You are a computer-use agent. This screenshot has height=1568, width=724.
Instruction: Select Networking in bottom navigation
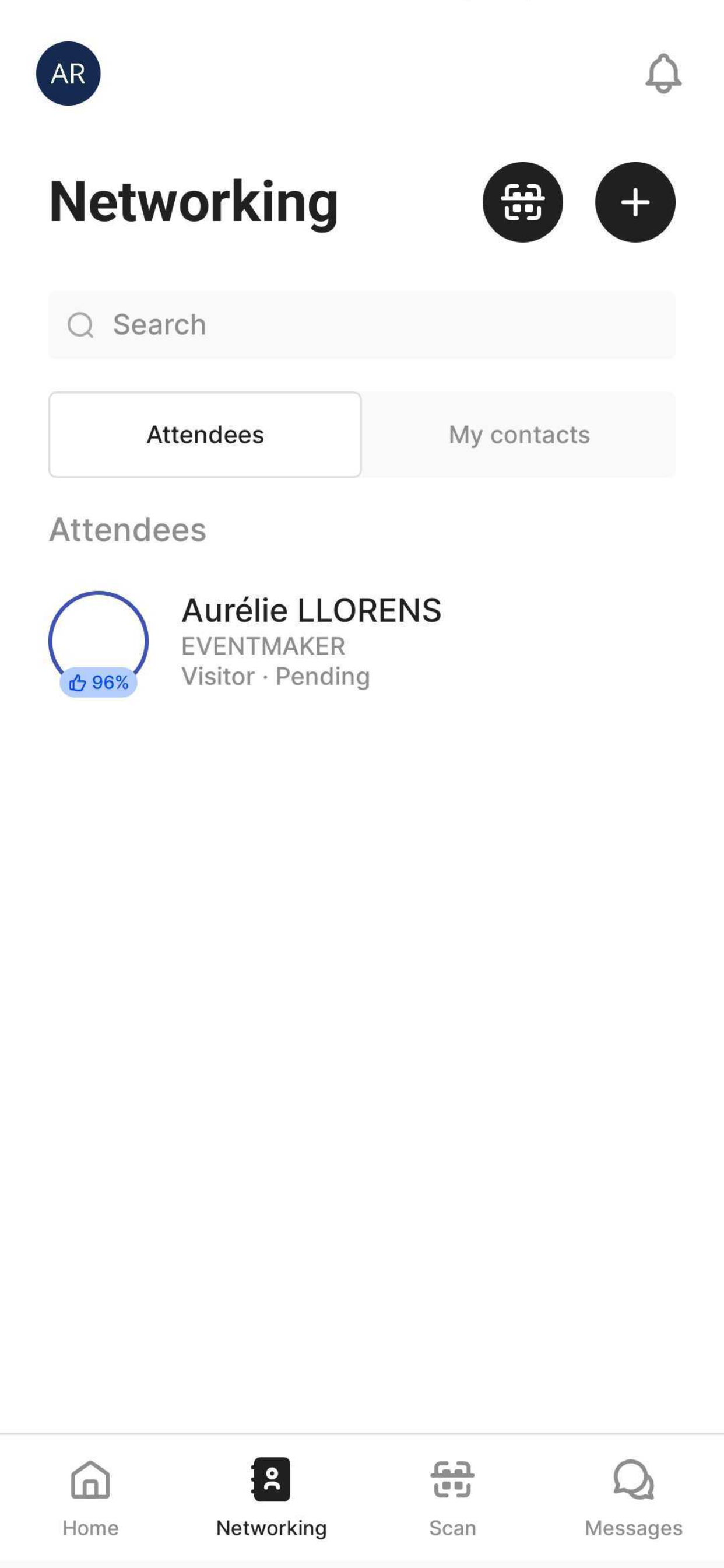(271, 1497)
